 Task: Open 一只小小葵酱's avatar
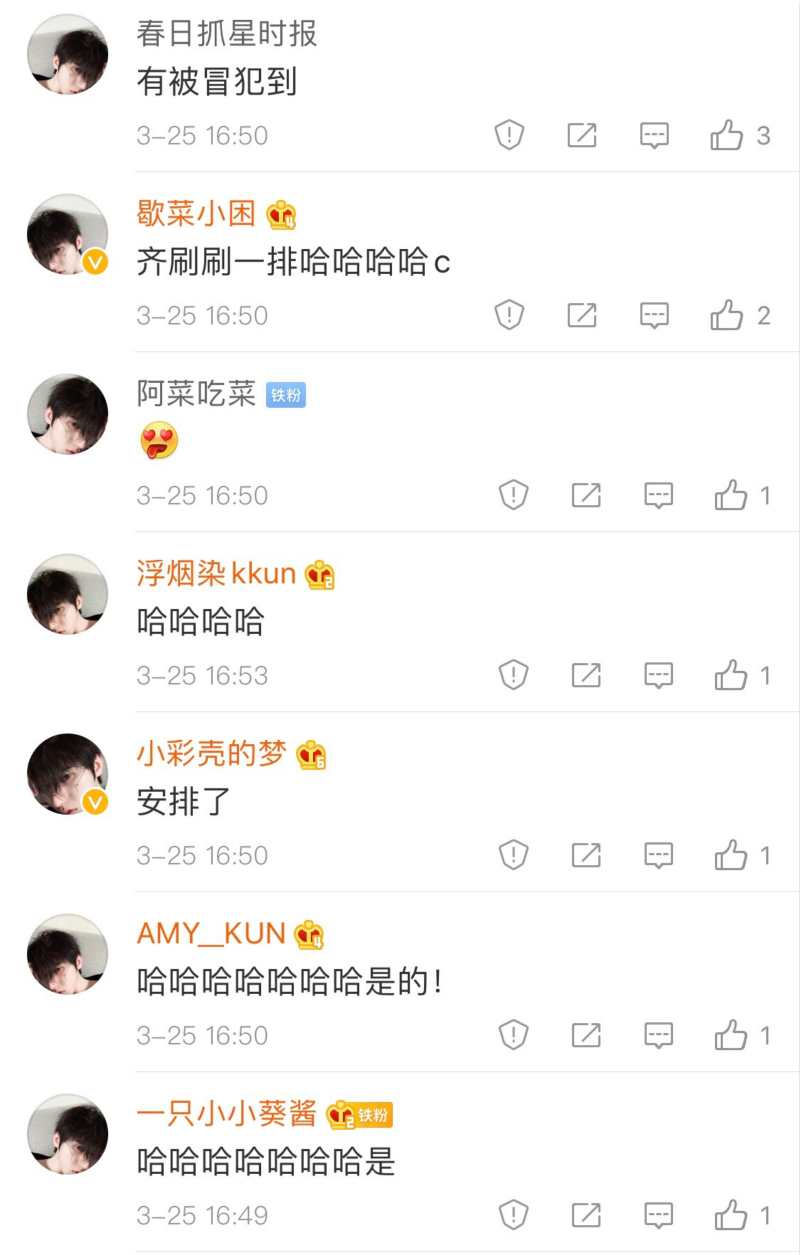[67, 1135]
